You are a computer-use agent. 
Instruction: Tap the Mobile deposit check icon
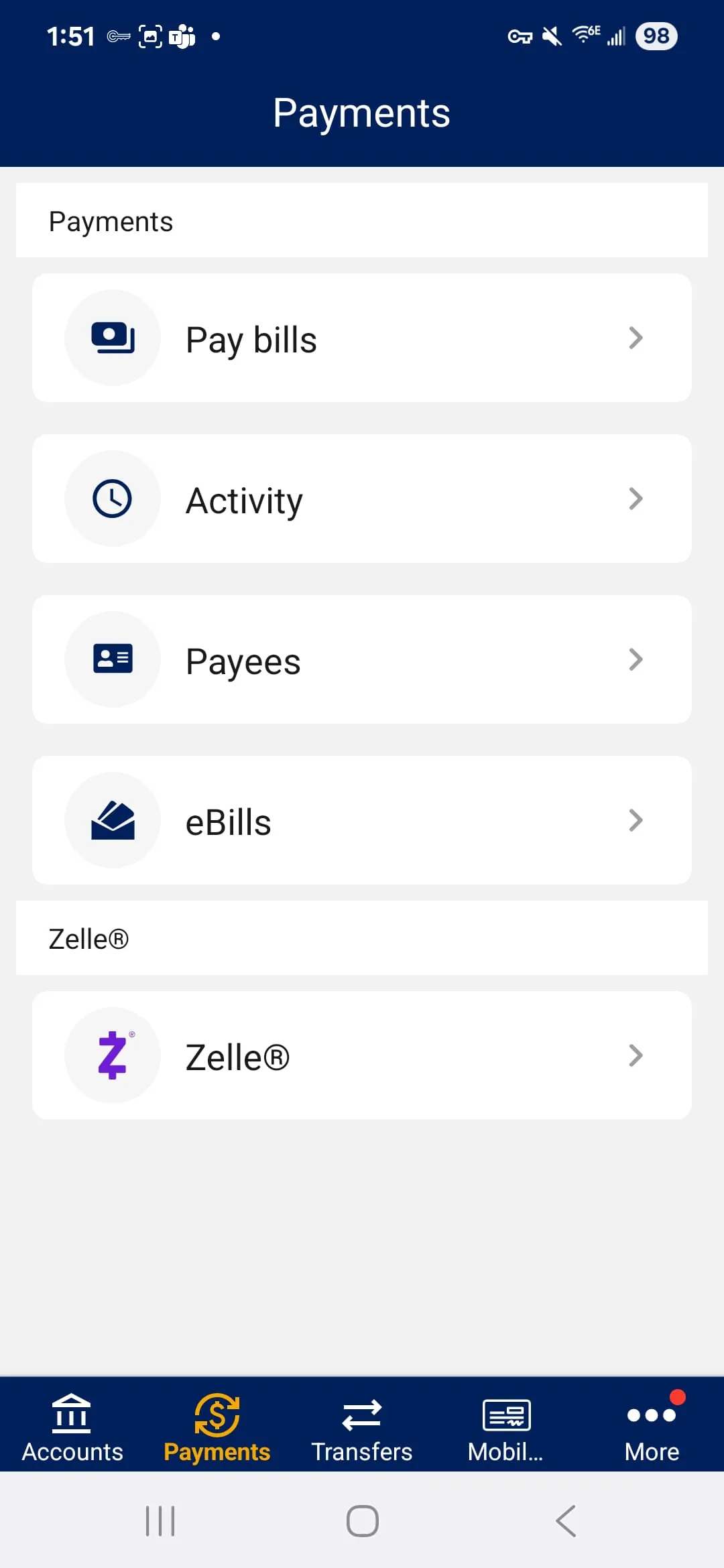pos(507,1416)
